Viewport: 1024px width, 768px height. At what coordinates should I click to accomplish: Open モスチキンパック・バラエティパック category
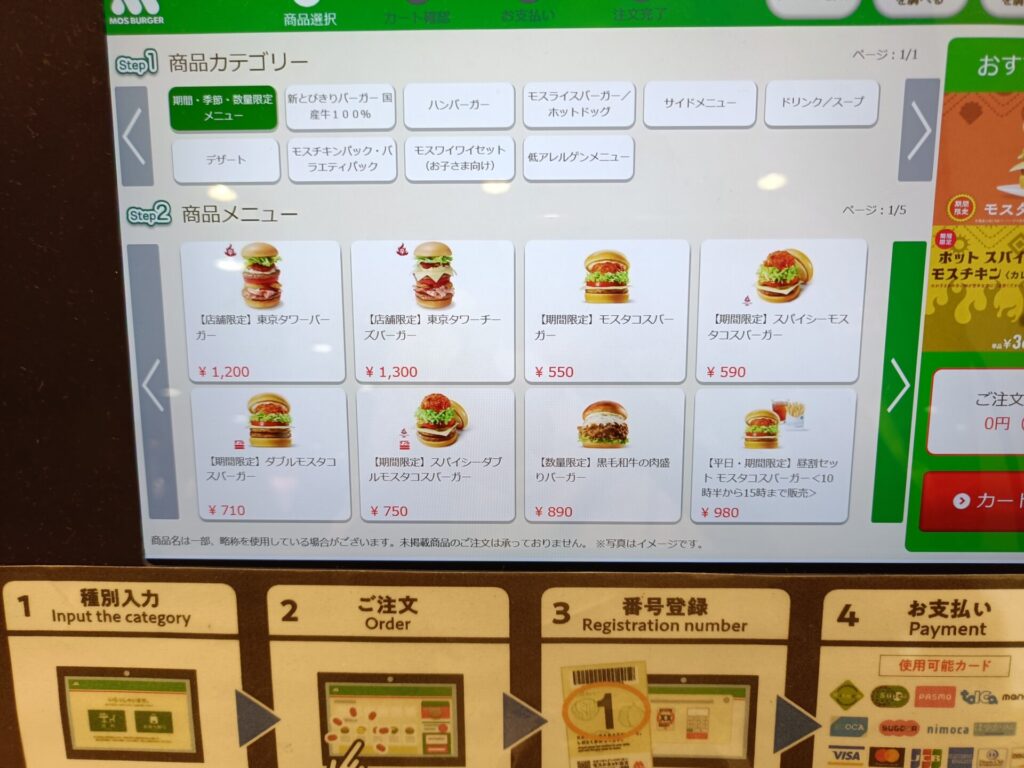point(342,159)
